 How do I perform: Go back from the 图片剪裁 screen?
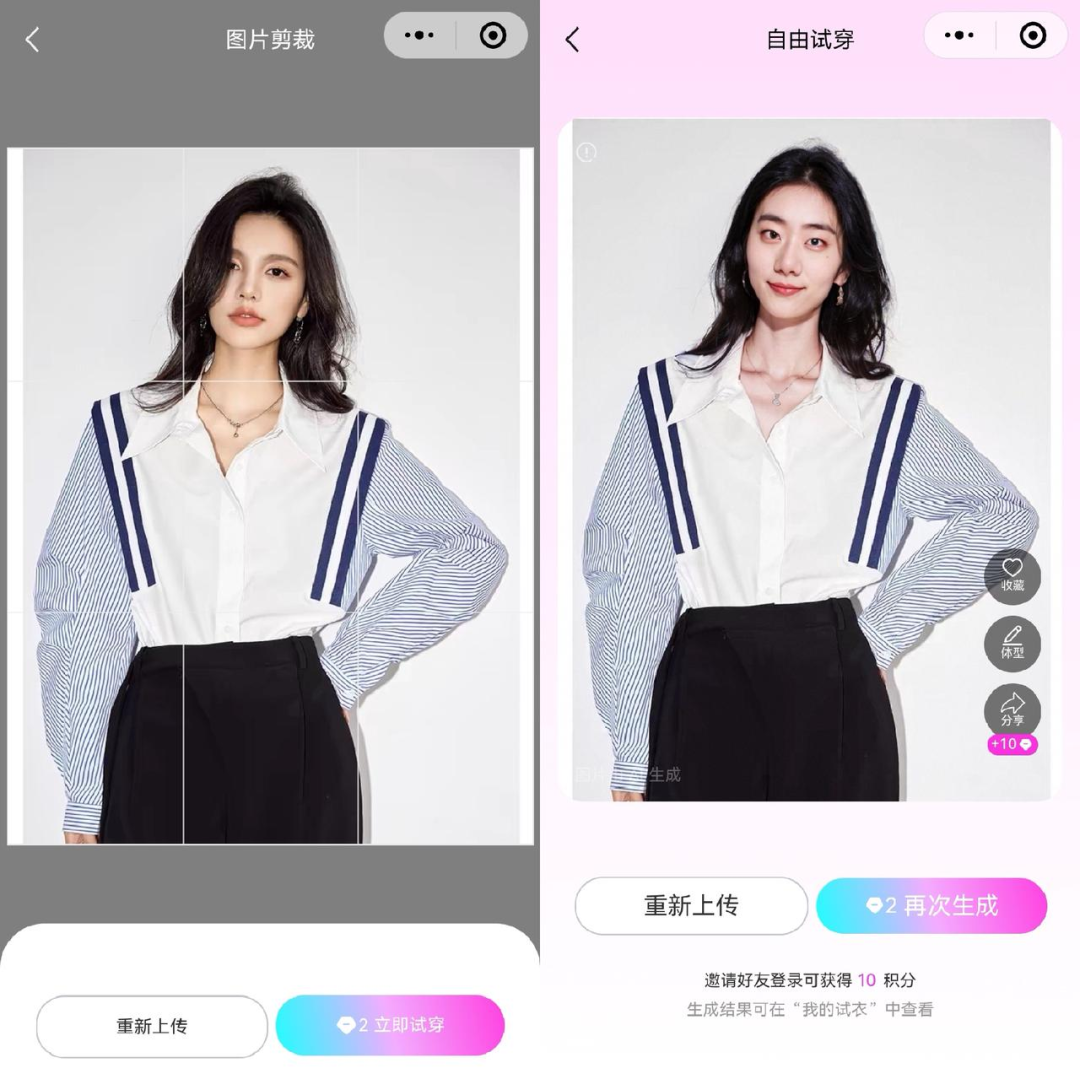(x=32, y=40)
